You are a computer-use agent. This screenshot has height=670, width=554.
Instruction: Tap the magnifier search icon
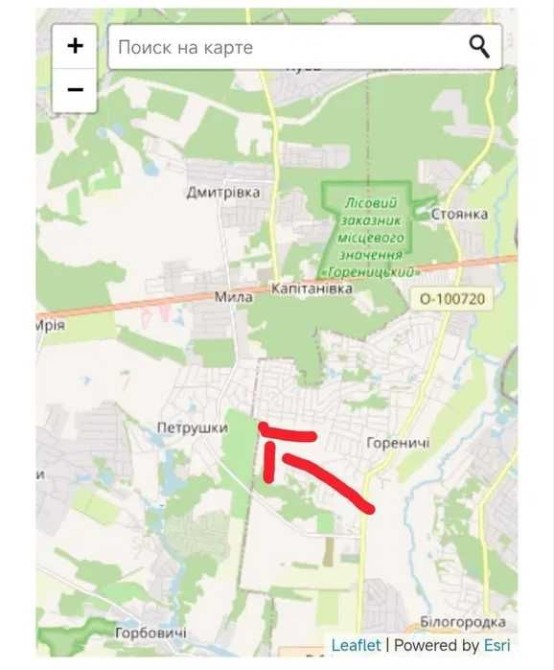click(x=479, y=47)
